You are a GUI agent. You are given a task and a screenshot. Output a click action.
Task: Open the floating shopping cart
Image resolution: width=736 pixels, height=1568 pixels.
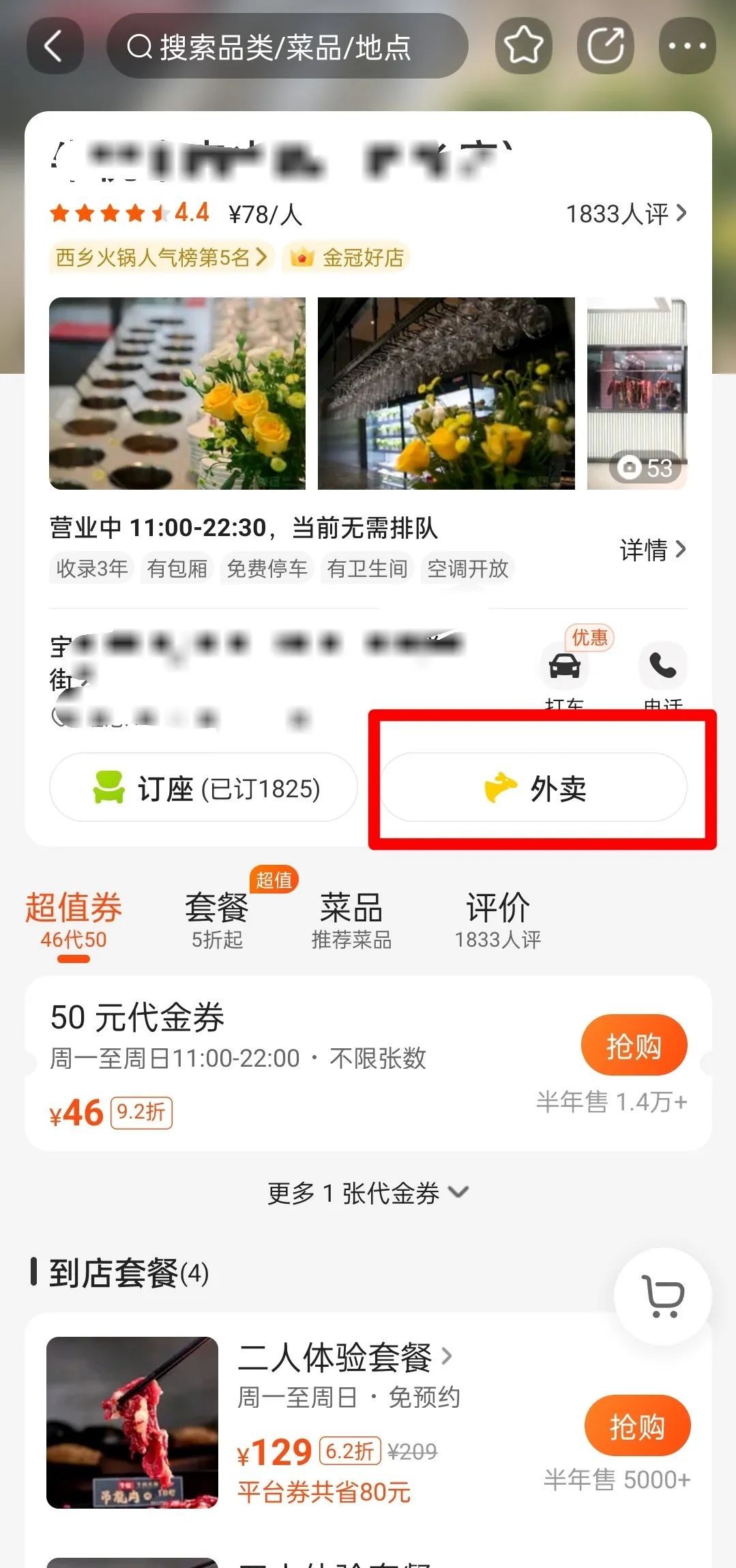[662, 1295]
